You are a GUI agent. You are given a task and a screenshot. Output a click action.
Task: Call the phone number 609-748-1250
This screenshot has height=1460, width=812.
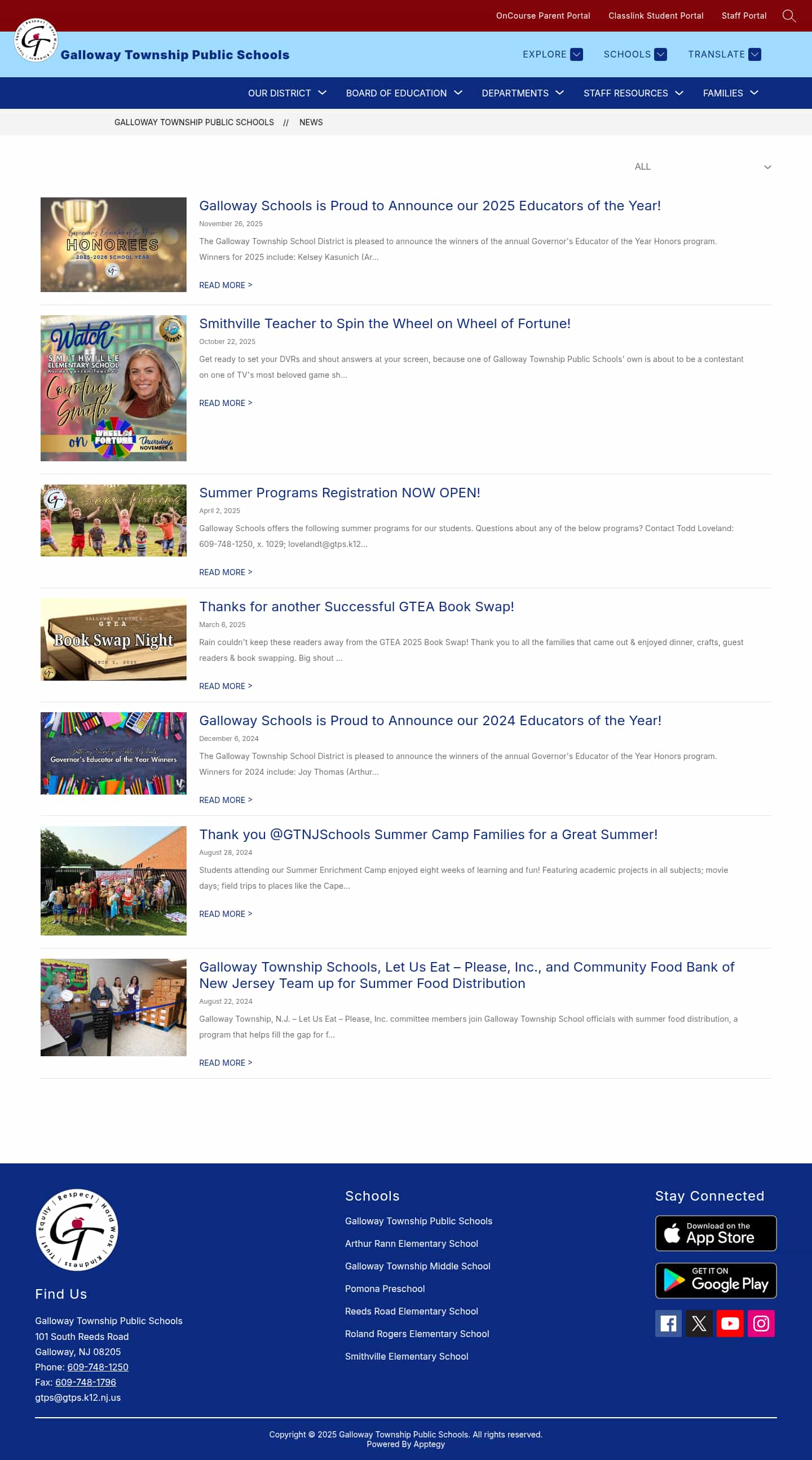[98, 1366]
